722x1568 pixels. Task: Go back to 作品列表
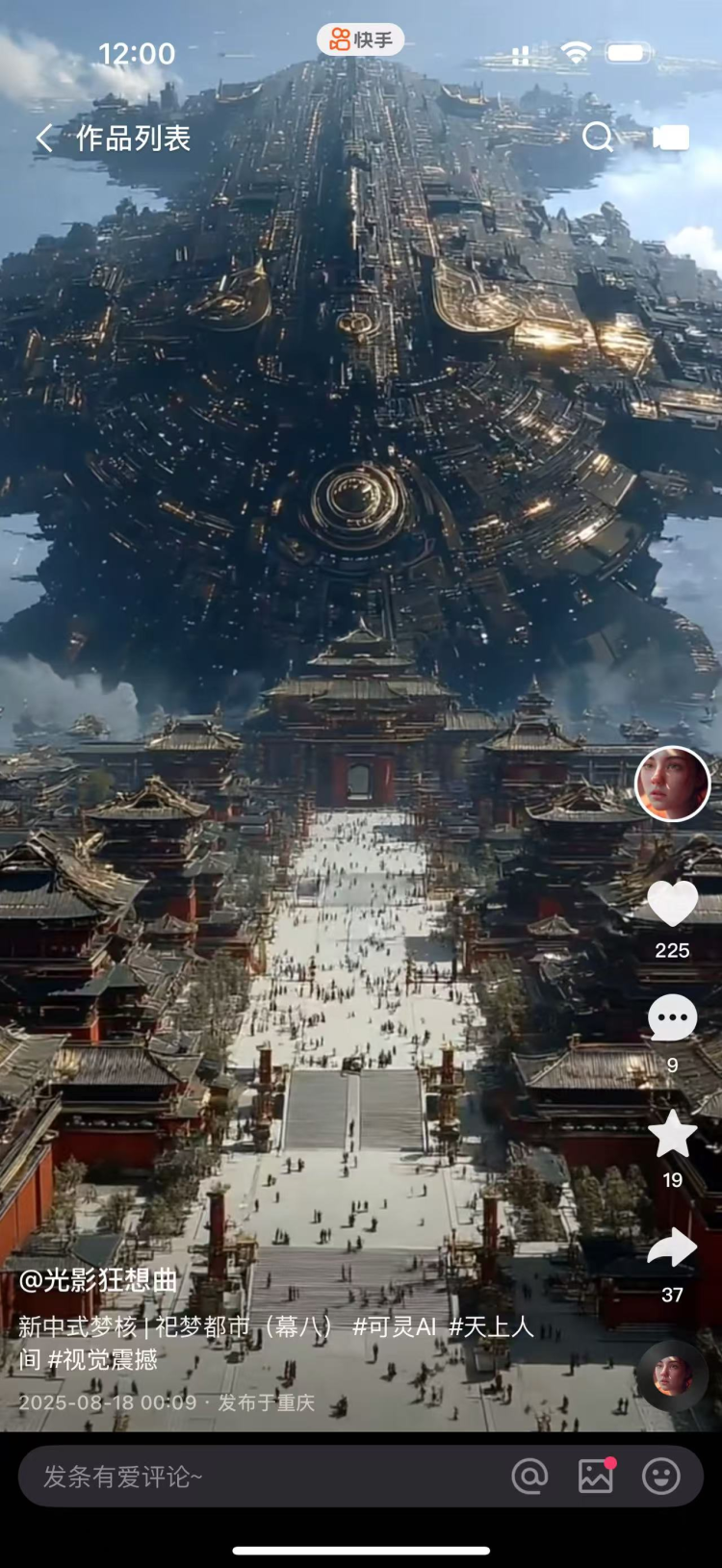(x=44, y=139)
